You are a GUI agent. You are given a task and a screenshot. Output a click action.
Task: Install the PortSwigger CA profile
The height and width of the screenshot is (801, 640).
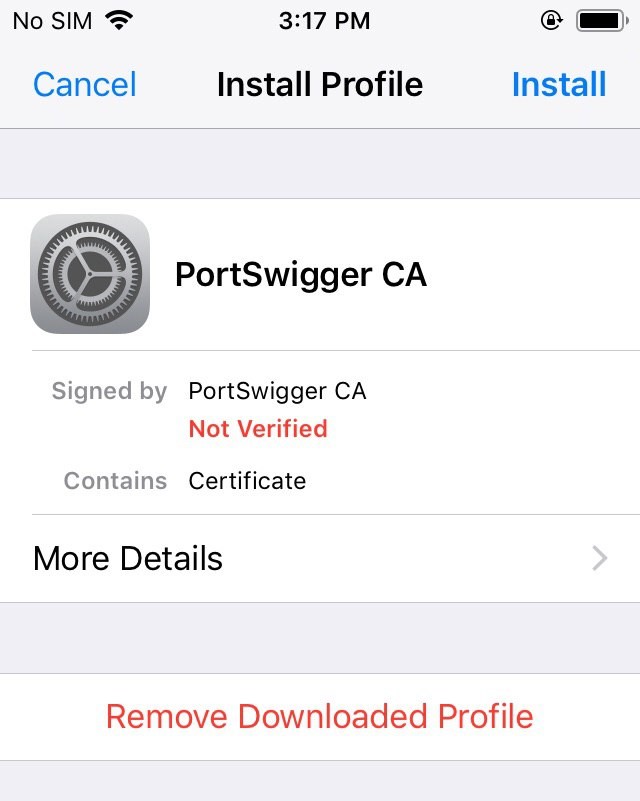(x=558, y=84)
